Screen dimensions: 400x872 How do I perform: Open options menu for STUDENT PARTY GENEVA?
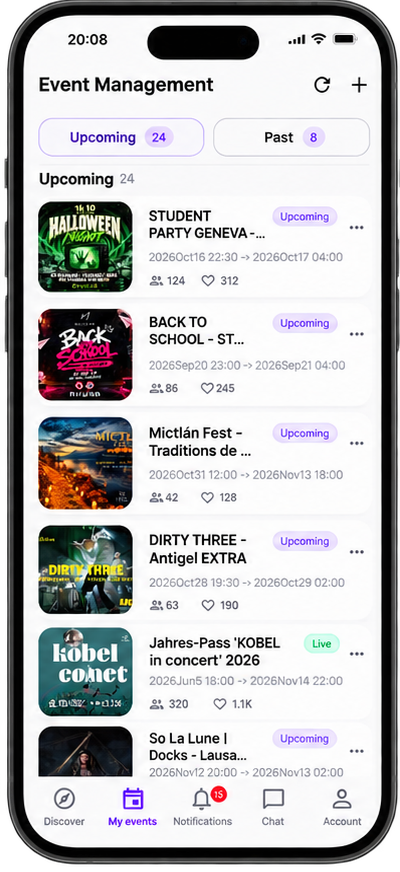[357, 227]
